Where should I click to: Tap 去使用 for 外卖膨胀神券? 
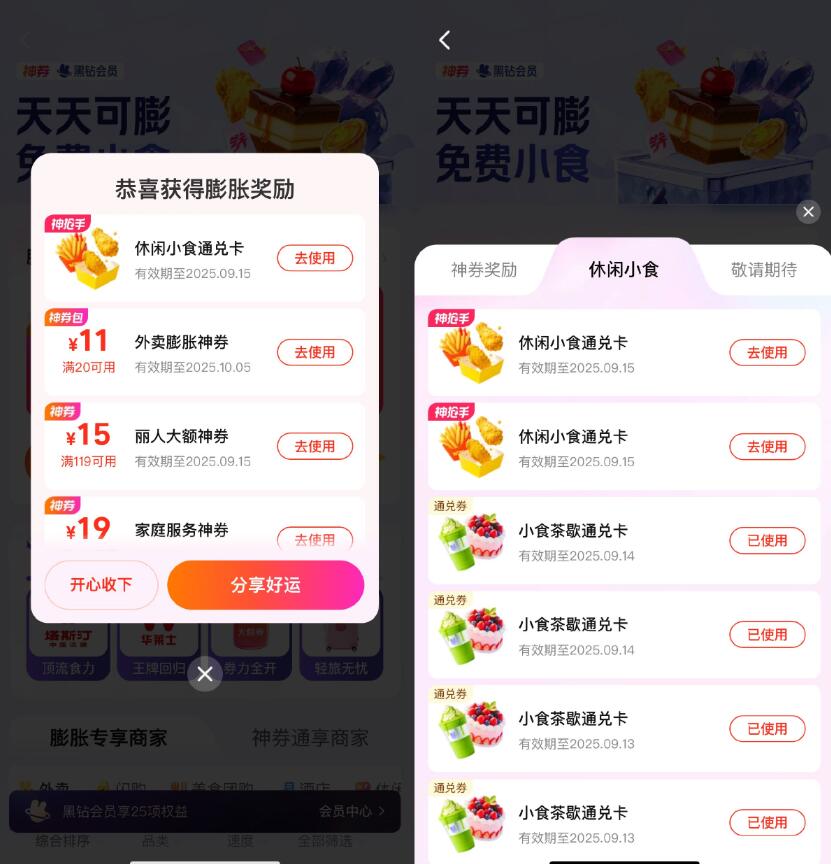[x=314, y=352]
